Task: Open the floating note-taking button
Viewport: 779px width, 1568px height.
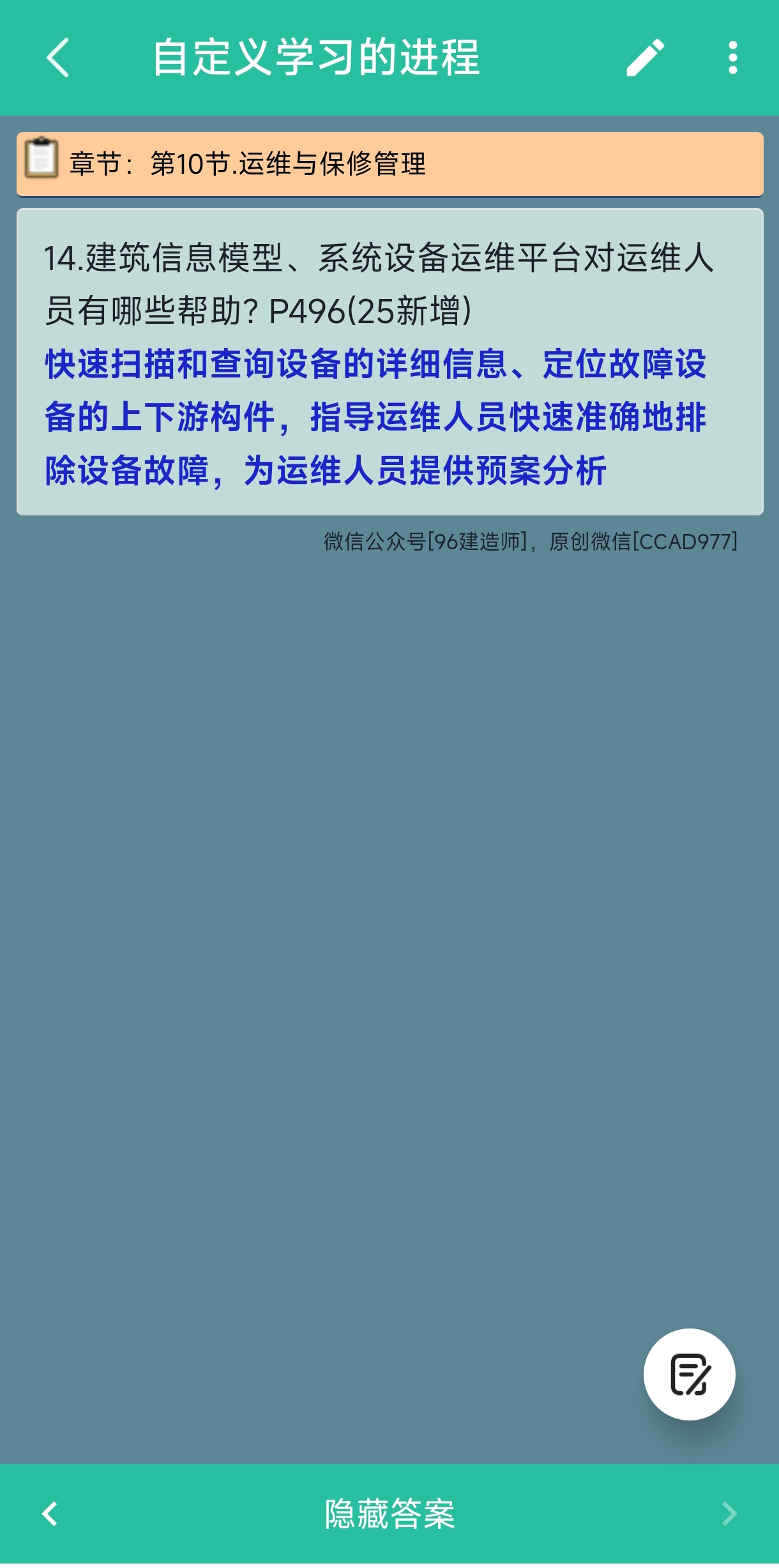Action: (690, 1374)
